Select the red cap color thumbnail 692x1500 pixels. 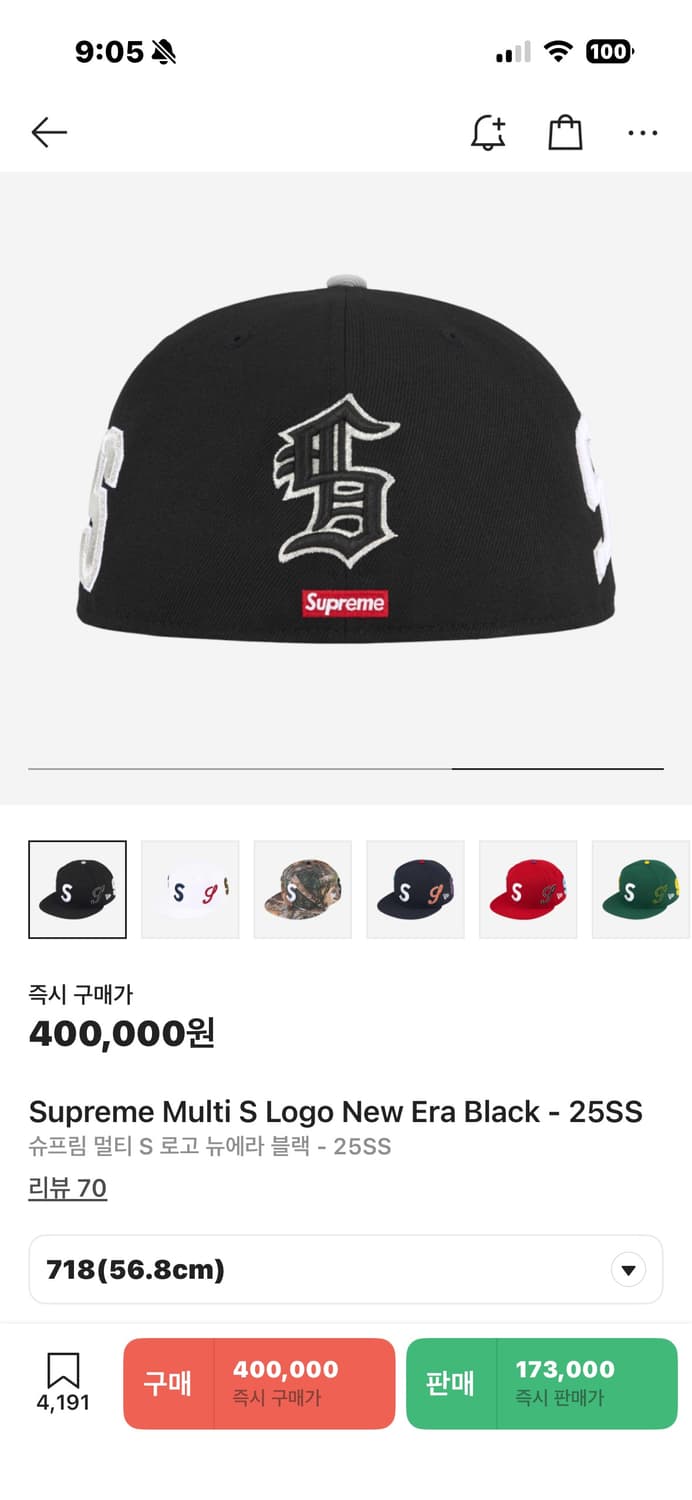528,889
